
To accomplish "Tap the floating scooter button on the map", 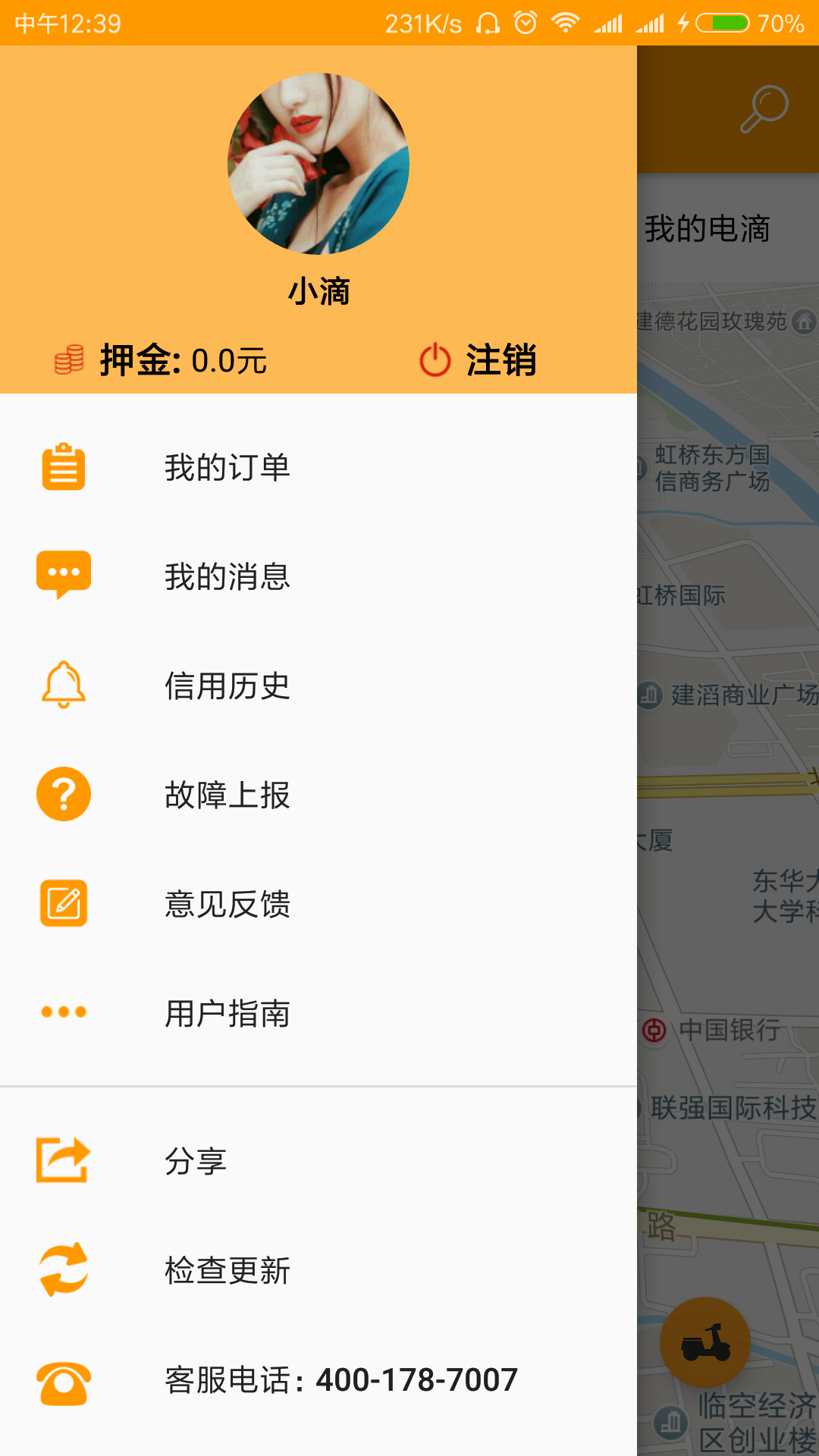I will click(x=705, y=1340).
